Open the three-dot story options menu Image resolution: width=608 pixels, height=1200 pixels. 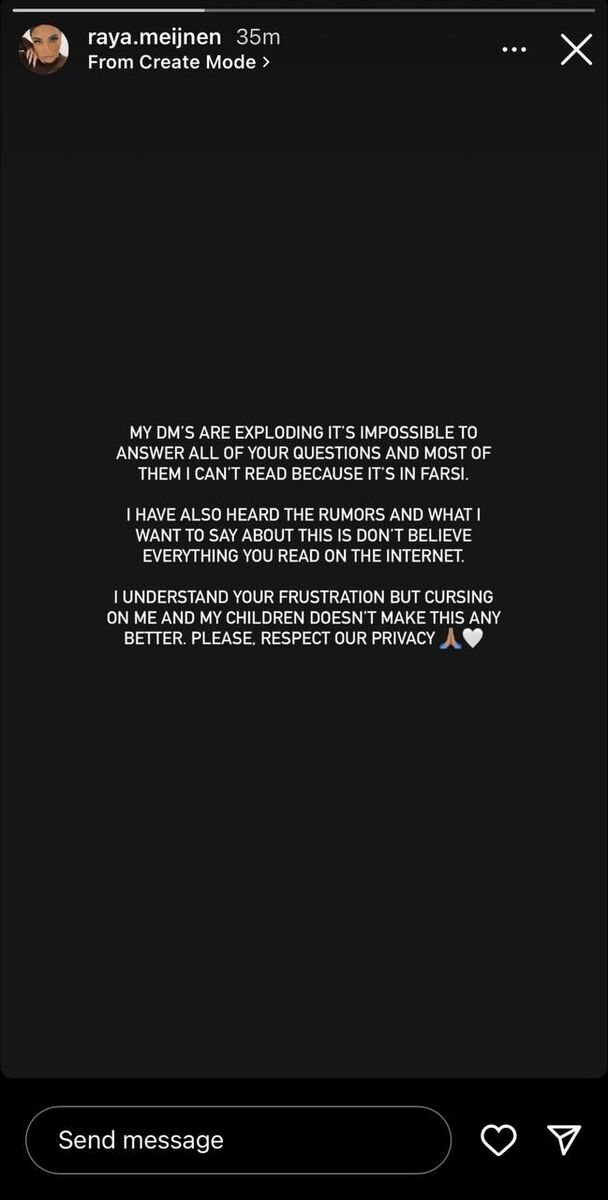coord(514,49)
